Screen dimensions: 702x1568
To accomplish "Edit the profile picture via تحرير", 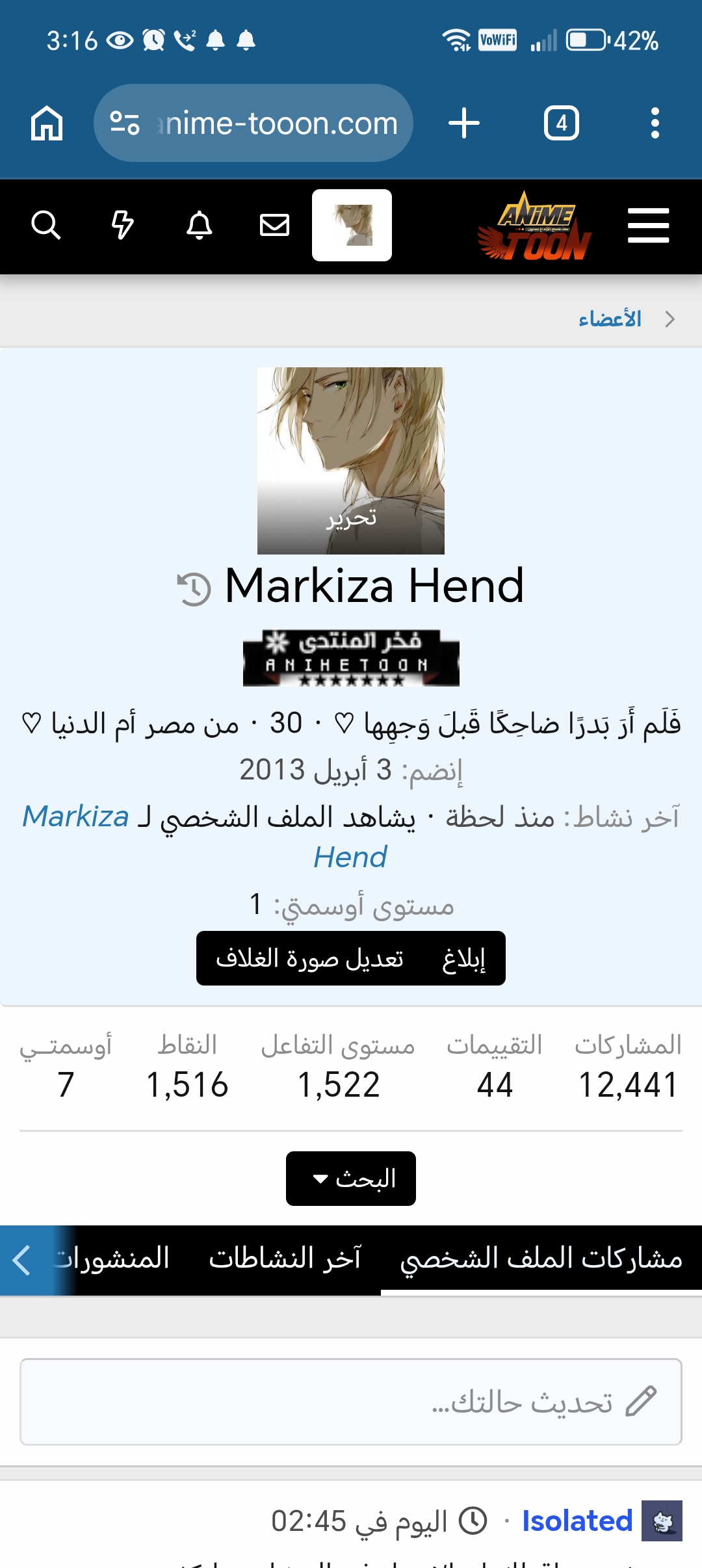I will click(351, 517).
